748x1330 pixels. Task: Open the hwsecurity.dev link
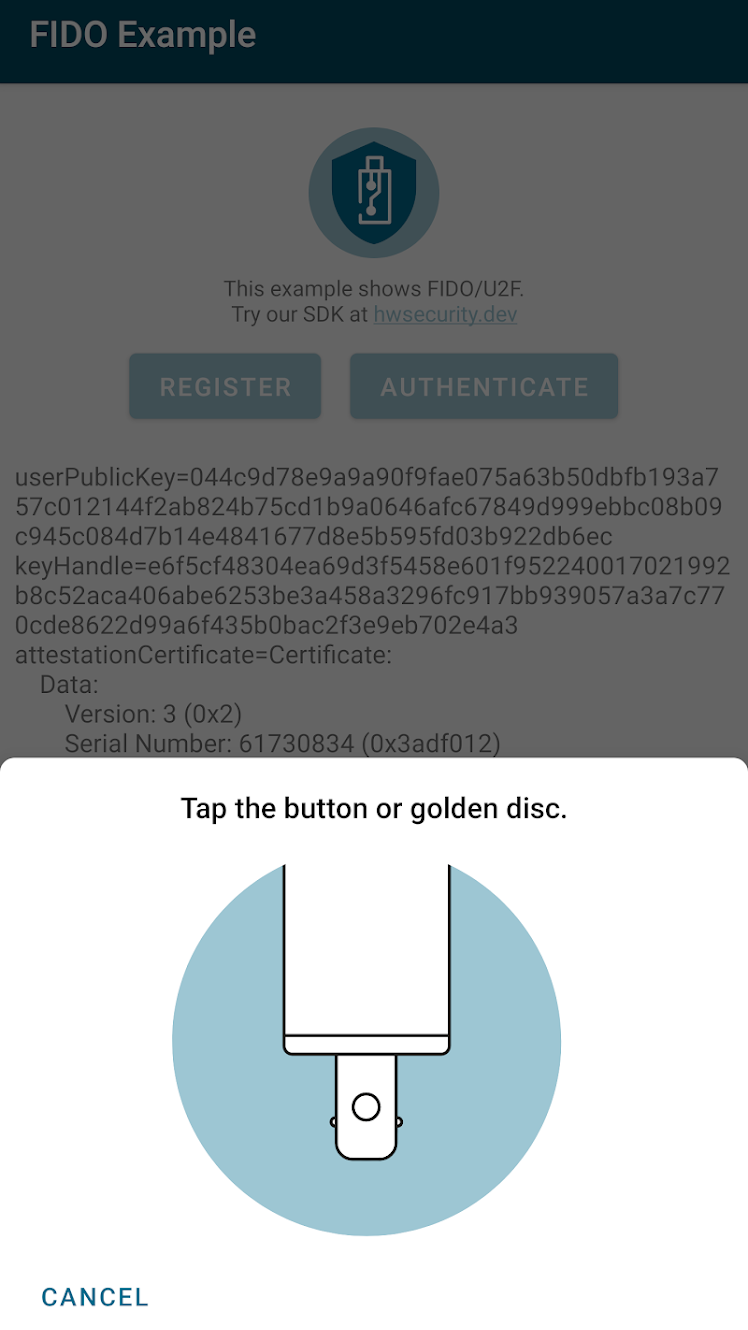445,315
